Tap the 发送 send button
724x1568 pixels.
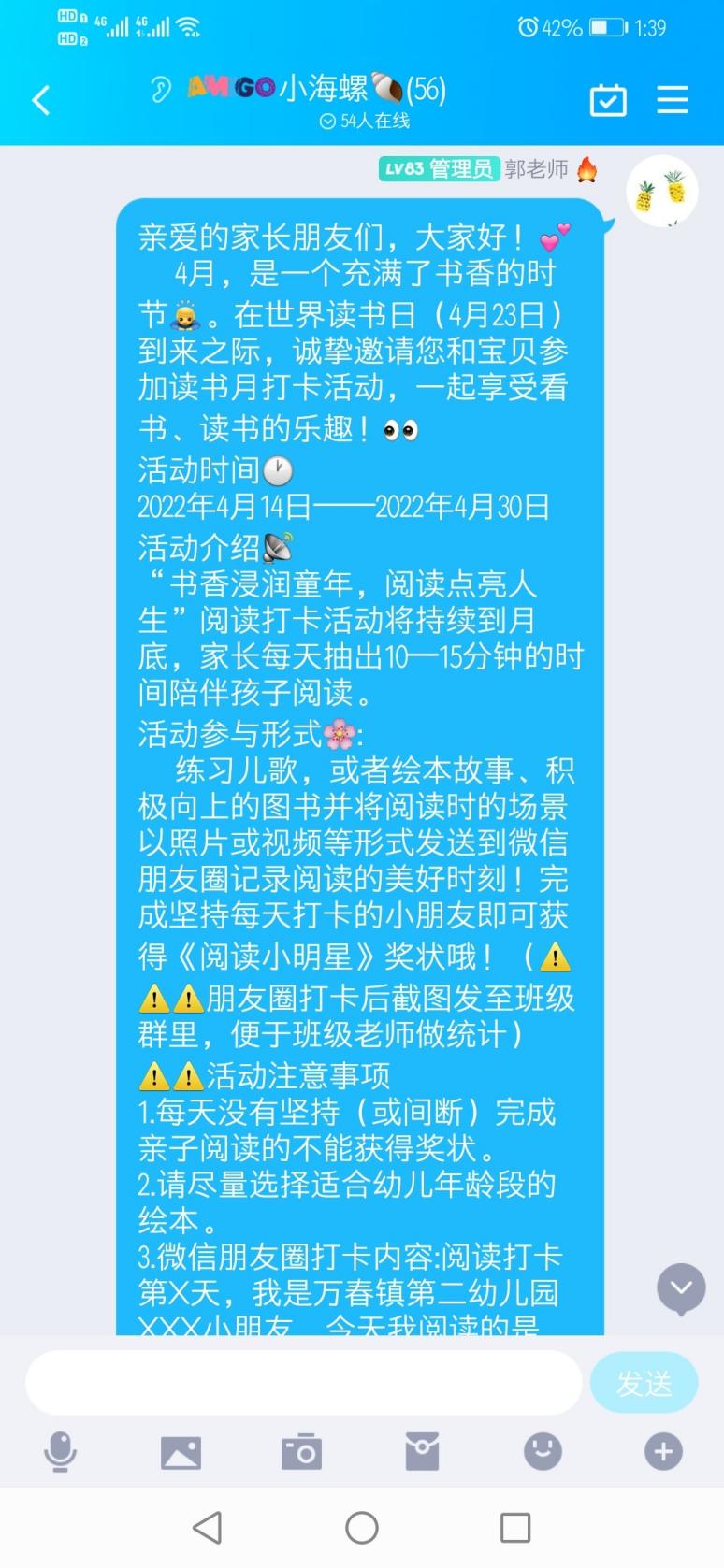pyautogui.click(x=644, y=1383)
